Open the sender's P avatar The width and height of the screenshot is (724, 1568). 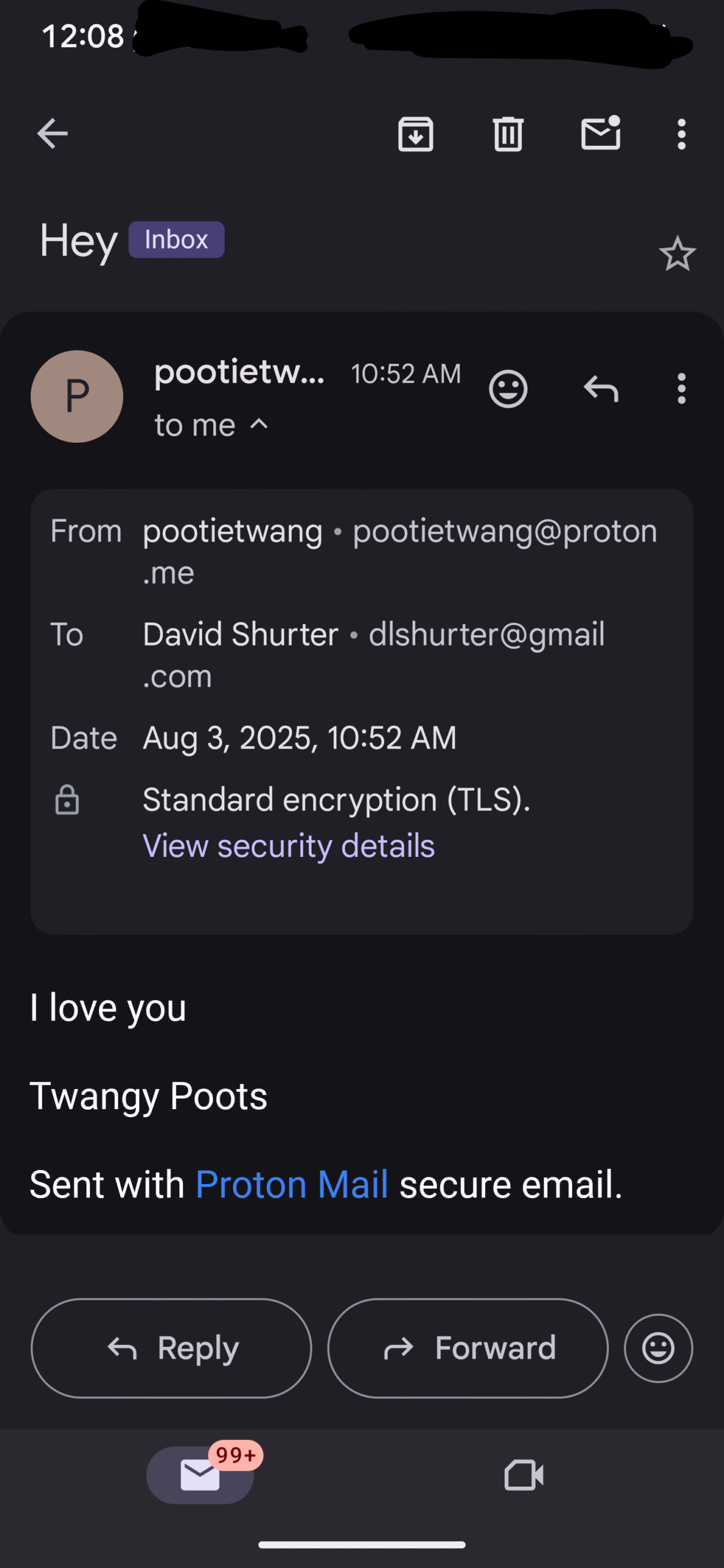point(77,396)
